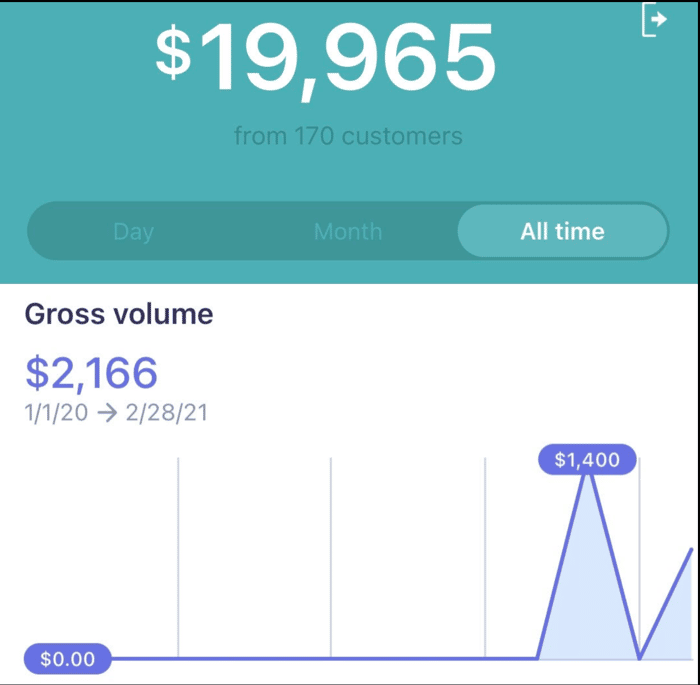The width and height of the screenshot is (700, 685).
Task: Switch to the Day view
Action: click(x=133, y=231)
